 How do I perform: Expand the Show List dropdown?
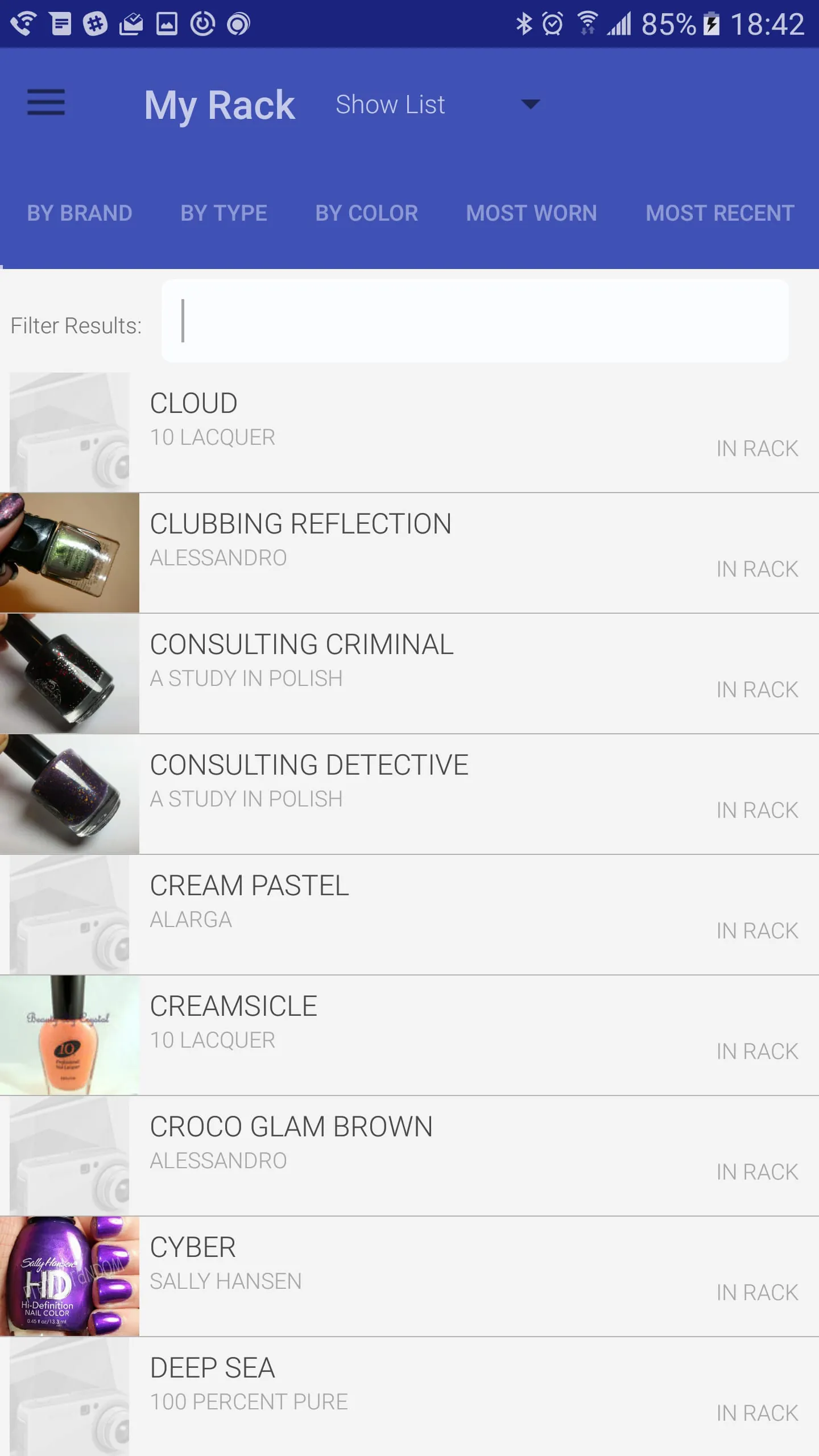[x=437, y=105]
